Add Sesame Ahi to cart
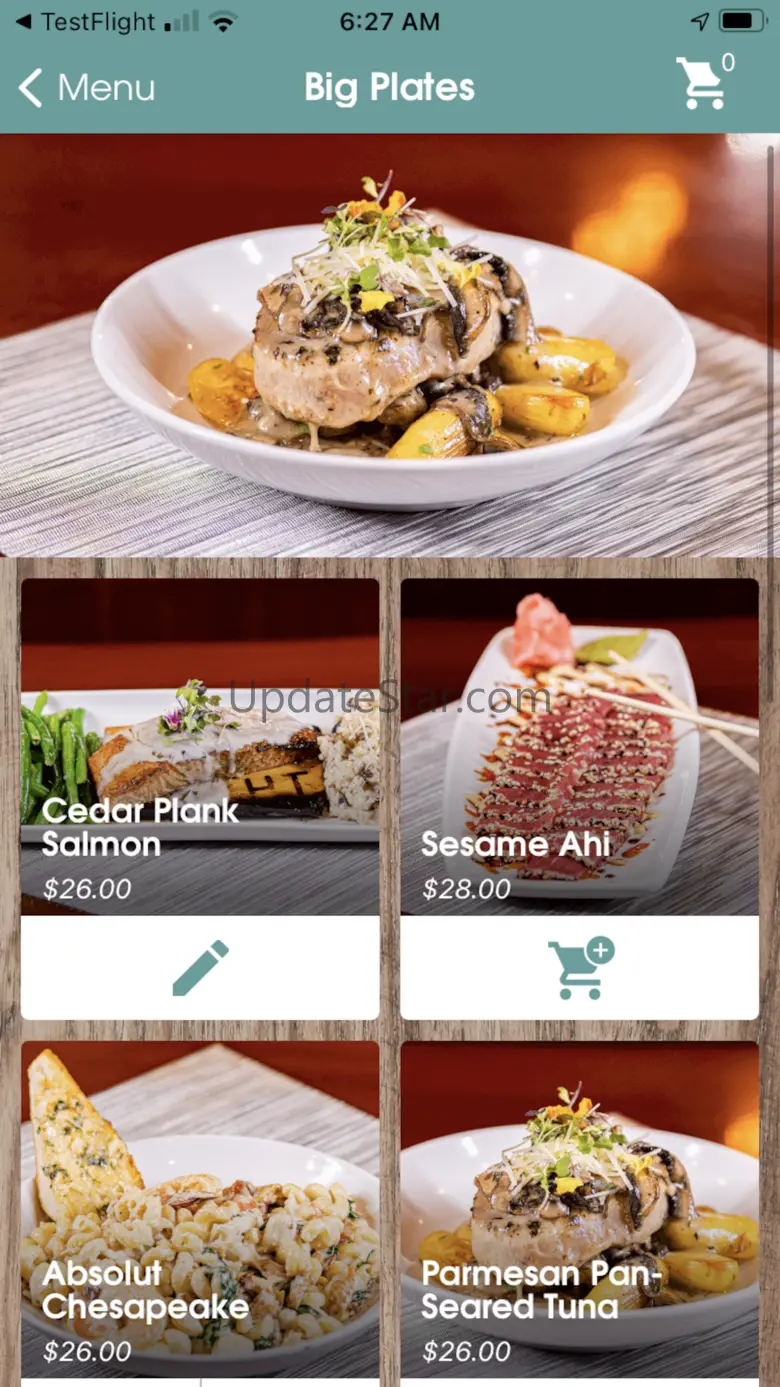This screenshot has width=780, height=1387. (x=580, y=968)
